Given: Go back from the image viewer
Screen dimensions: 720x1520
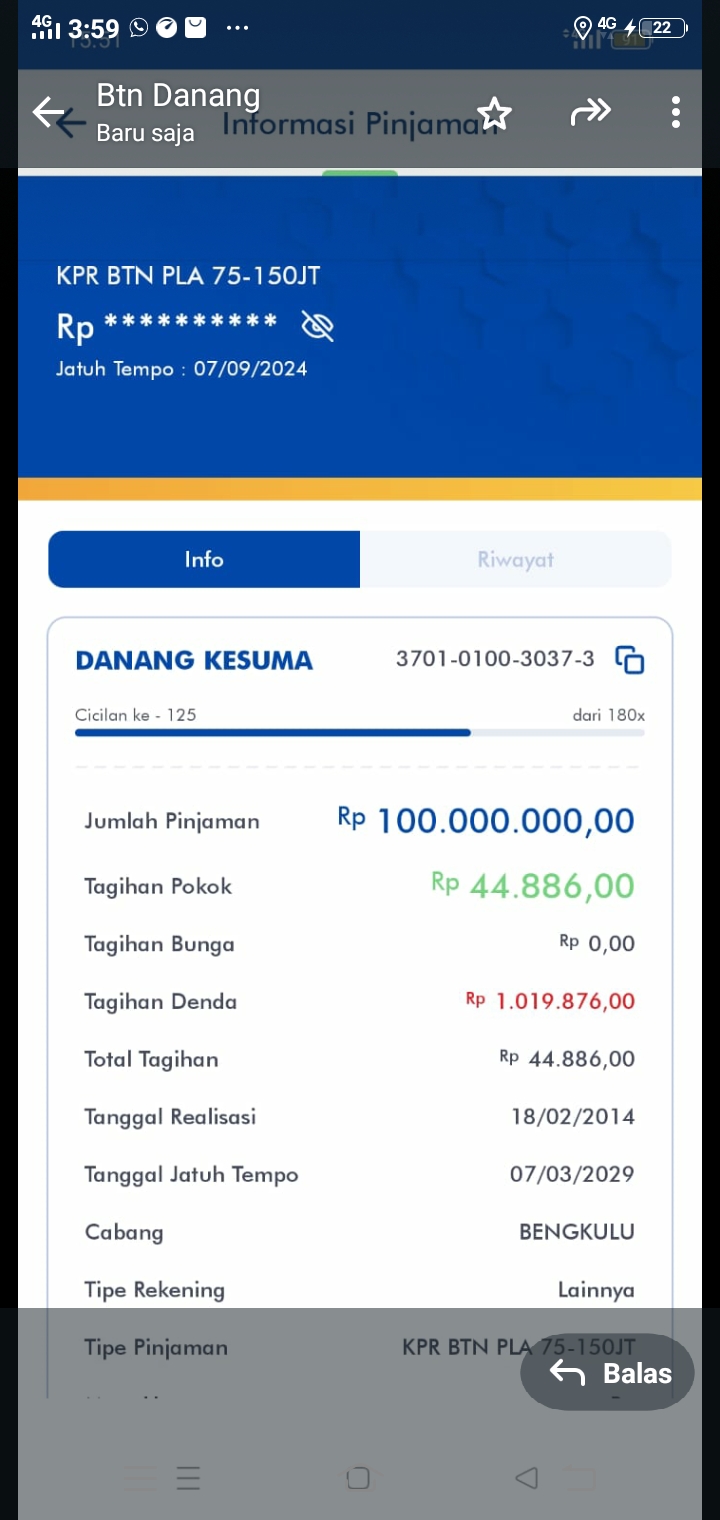Looking at the screenshot, I should coord(47,112).
